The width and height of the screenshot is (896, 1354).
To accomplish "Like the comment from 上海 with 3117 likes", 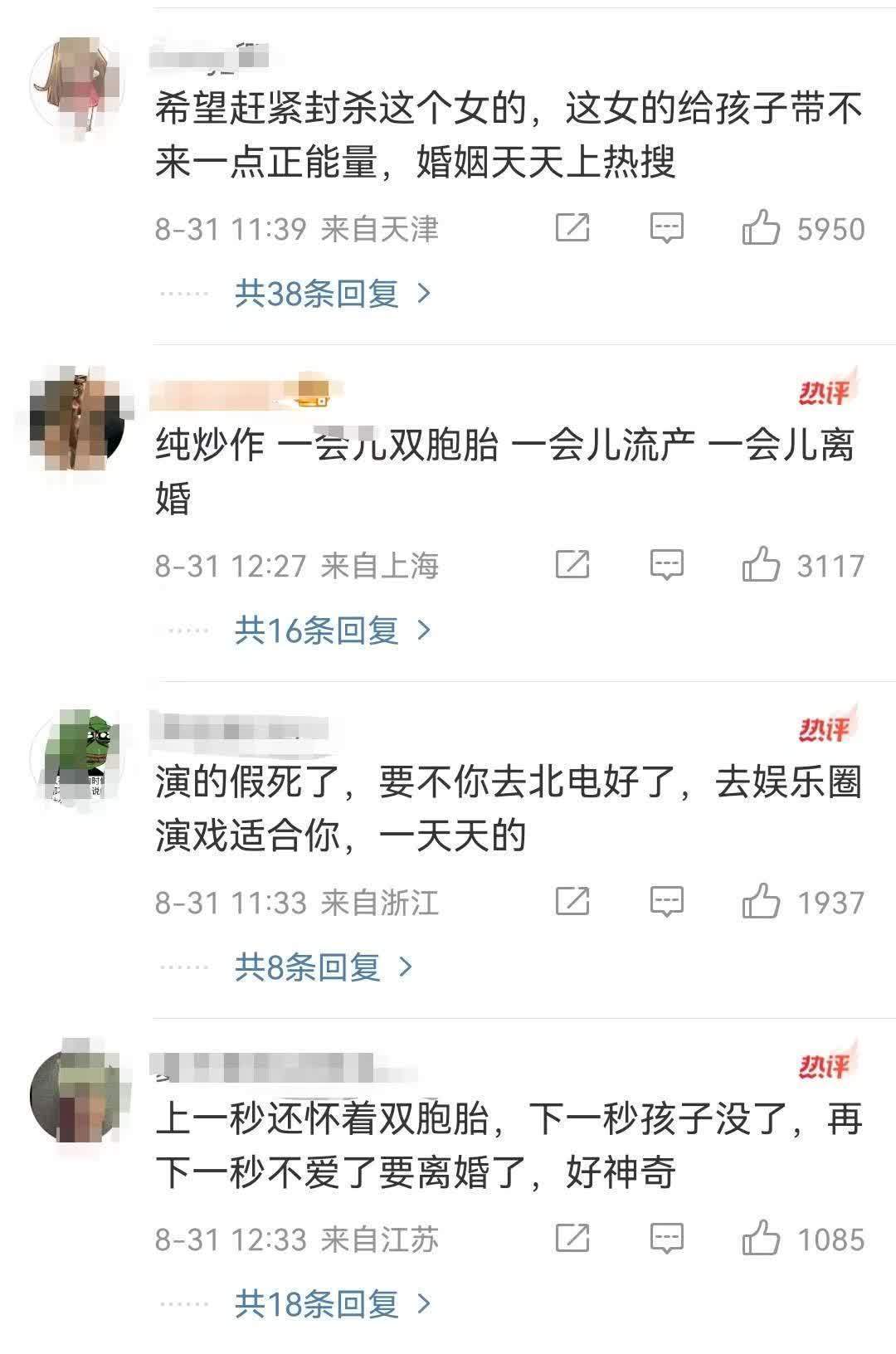I will point(761,565).
